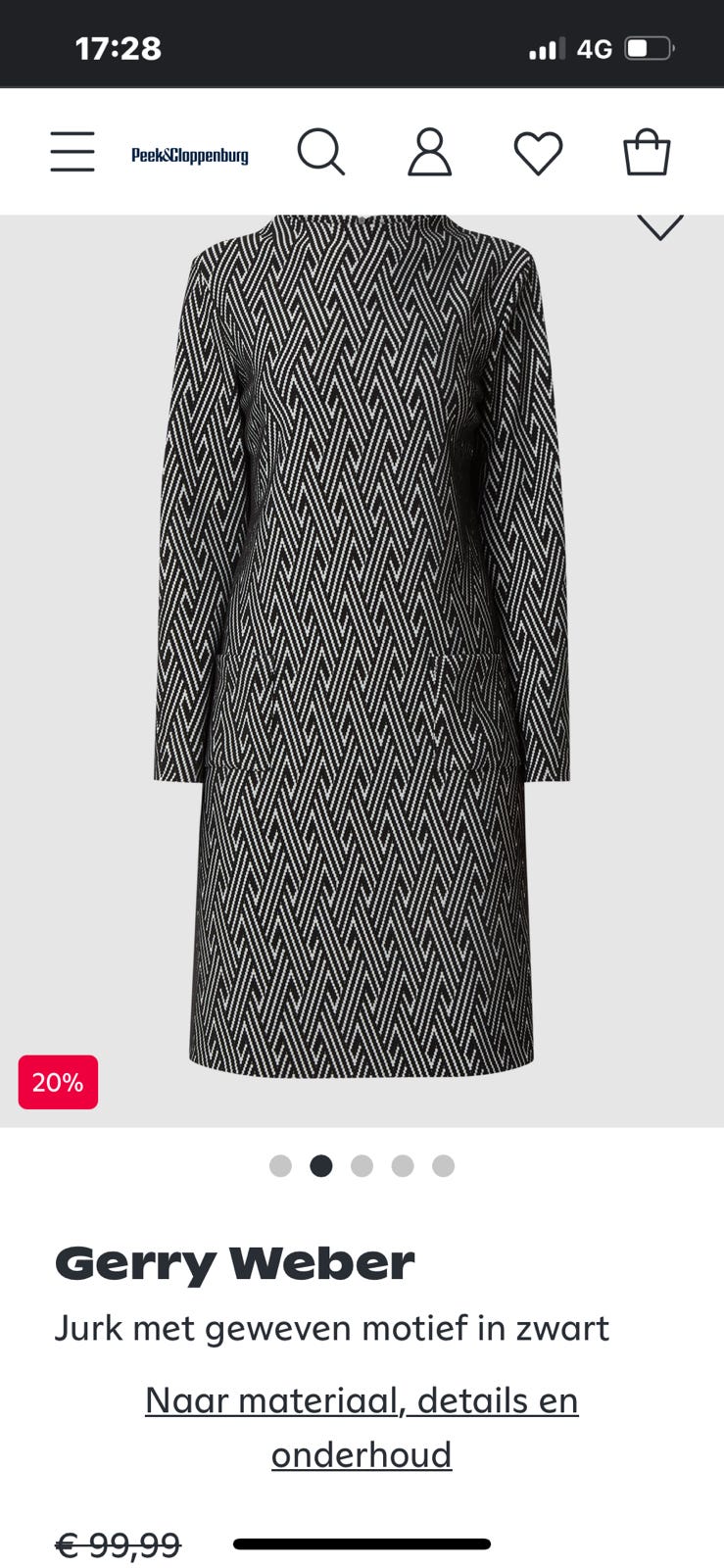The image size is (724, 1568).
Task: Go to Peek & Cloppenburg home via logo
Action: pyautogui.click(x=190, y=155)
